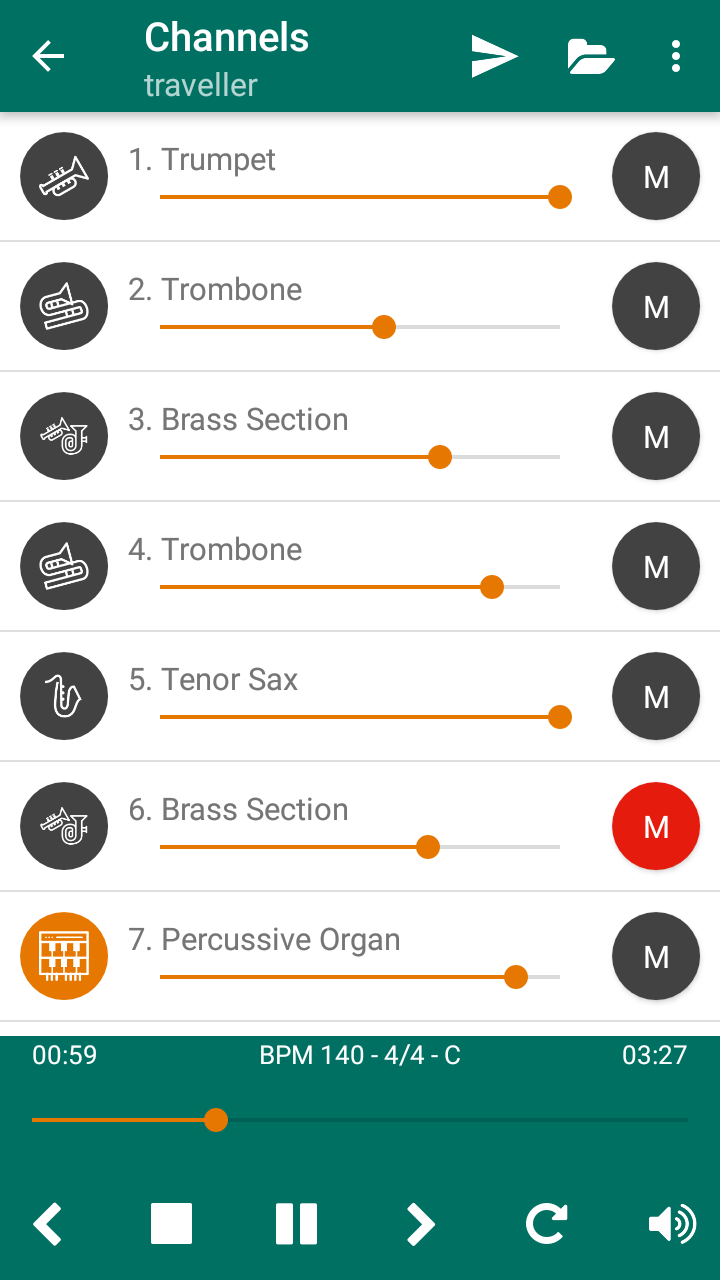The height and width of the screenshot is (1280, 720).
Task: Tap the Channels title
Action: click(x=226, y=38)
